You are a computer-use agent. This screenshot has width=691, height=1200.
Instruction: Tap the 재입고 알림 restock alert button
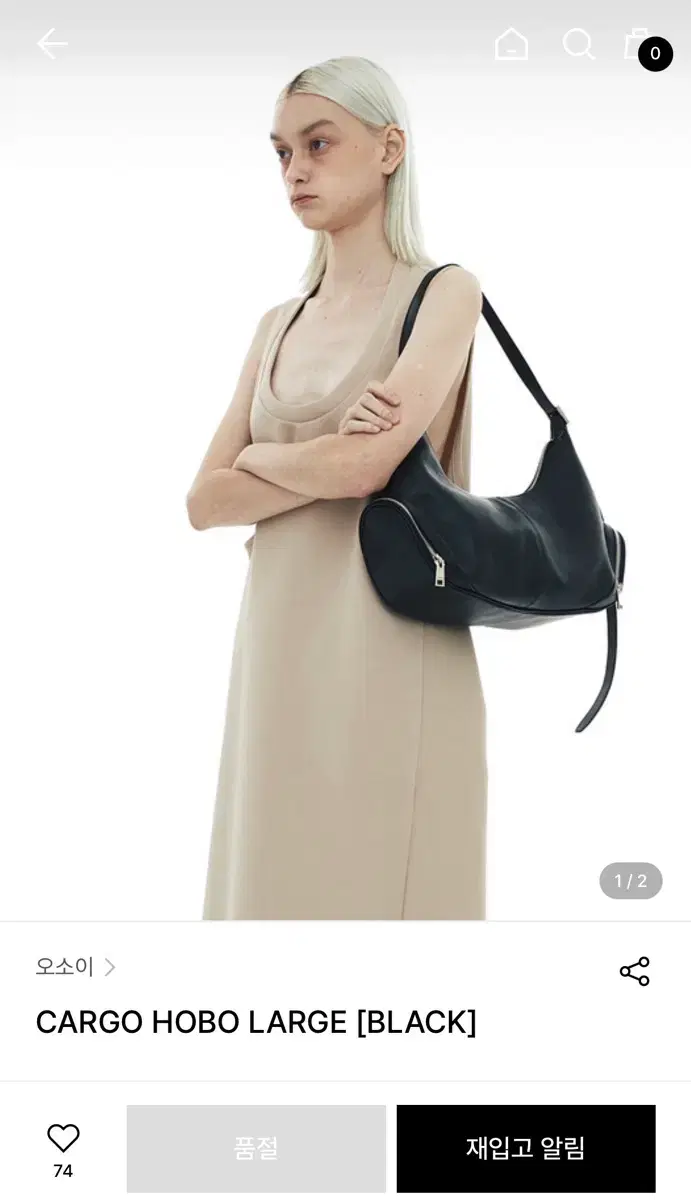(x=526, y=1148)
